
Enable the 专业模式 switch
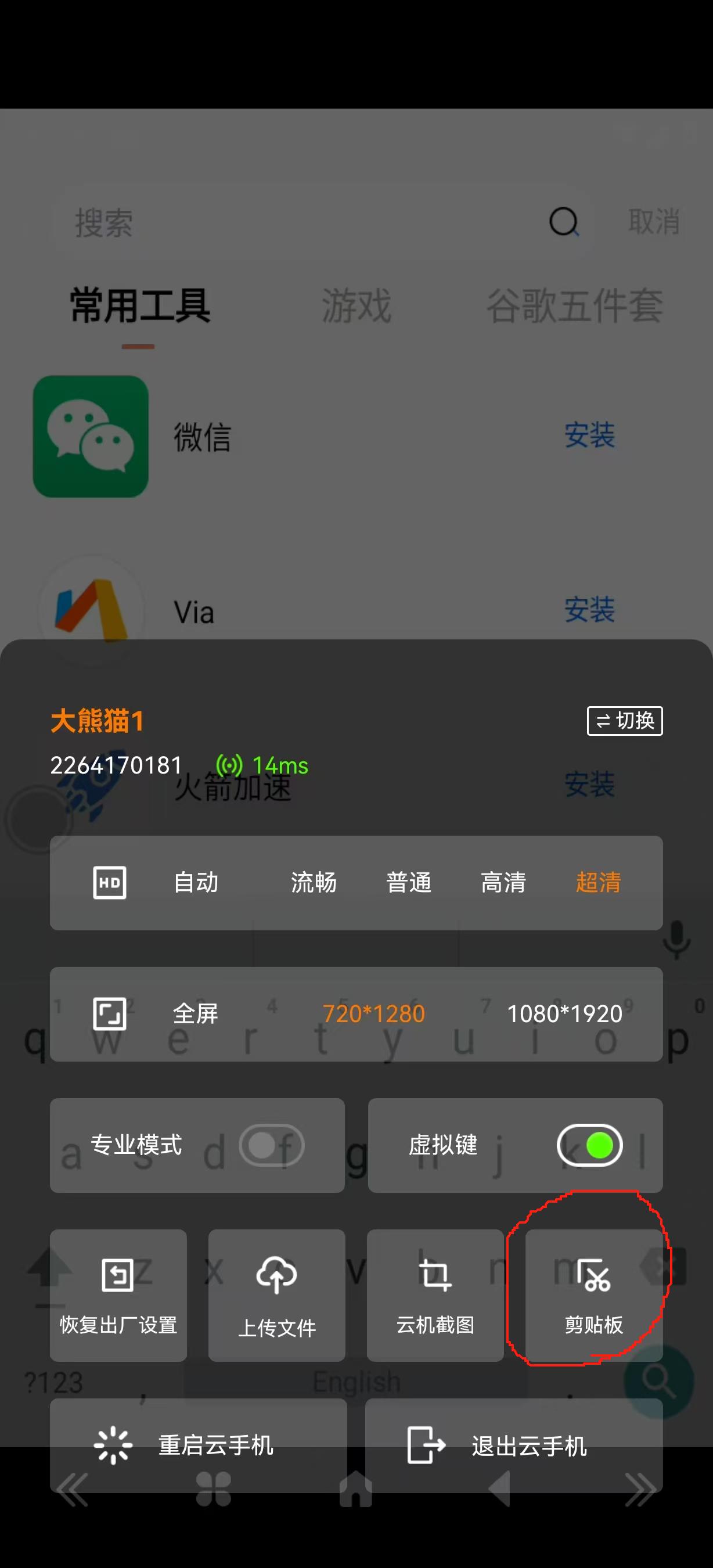271,1146
